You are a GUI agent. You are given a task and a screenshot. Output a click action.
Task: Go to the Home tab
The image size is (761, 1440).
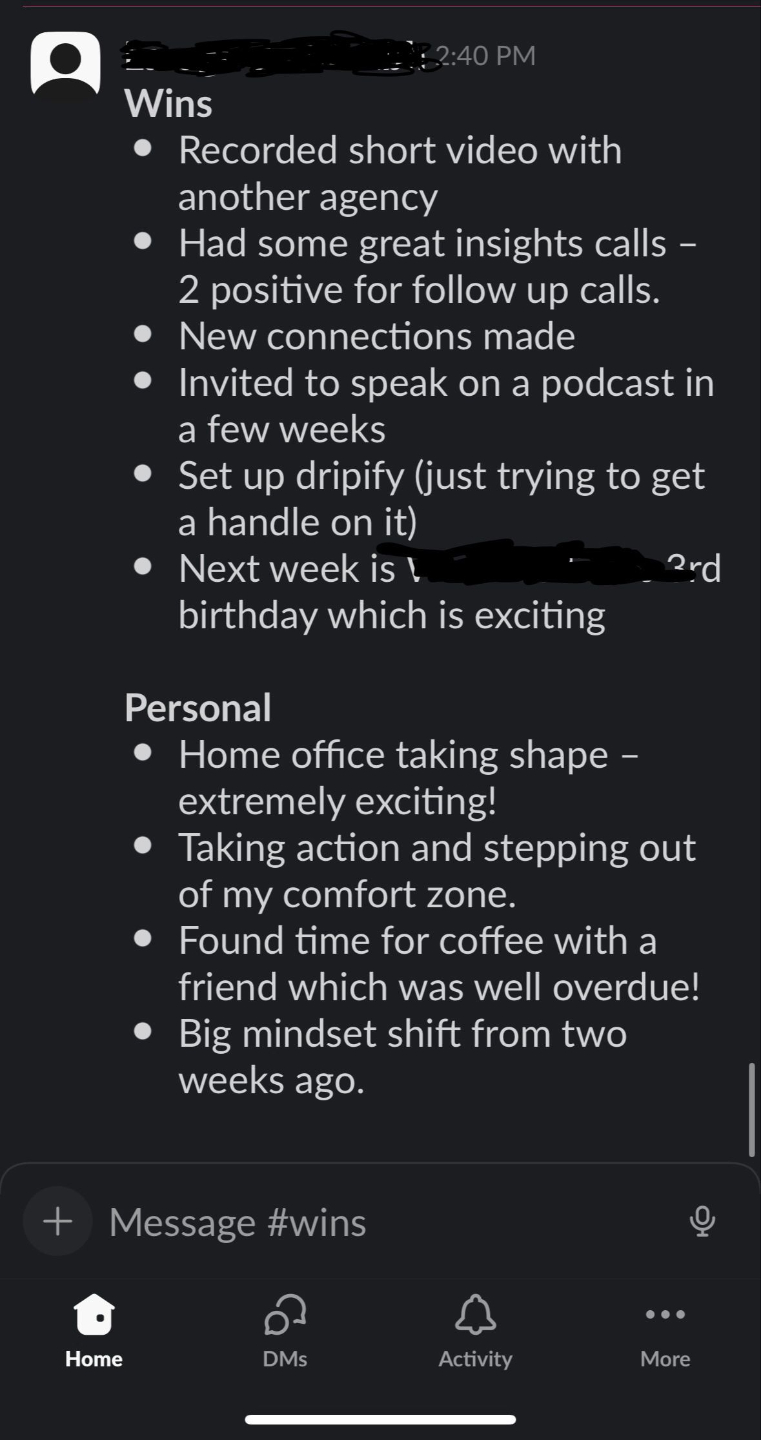pos(94,1330)
